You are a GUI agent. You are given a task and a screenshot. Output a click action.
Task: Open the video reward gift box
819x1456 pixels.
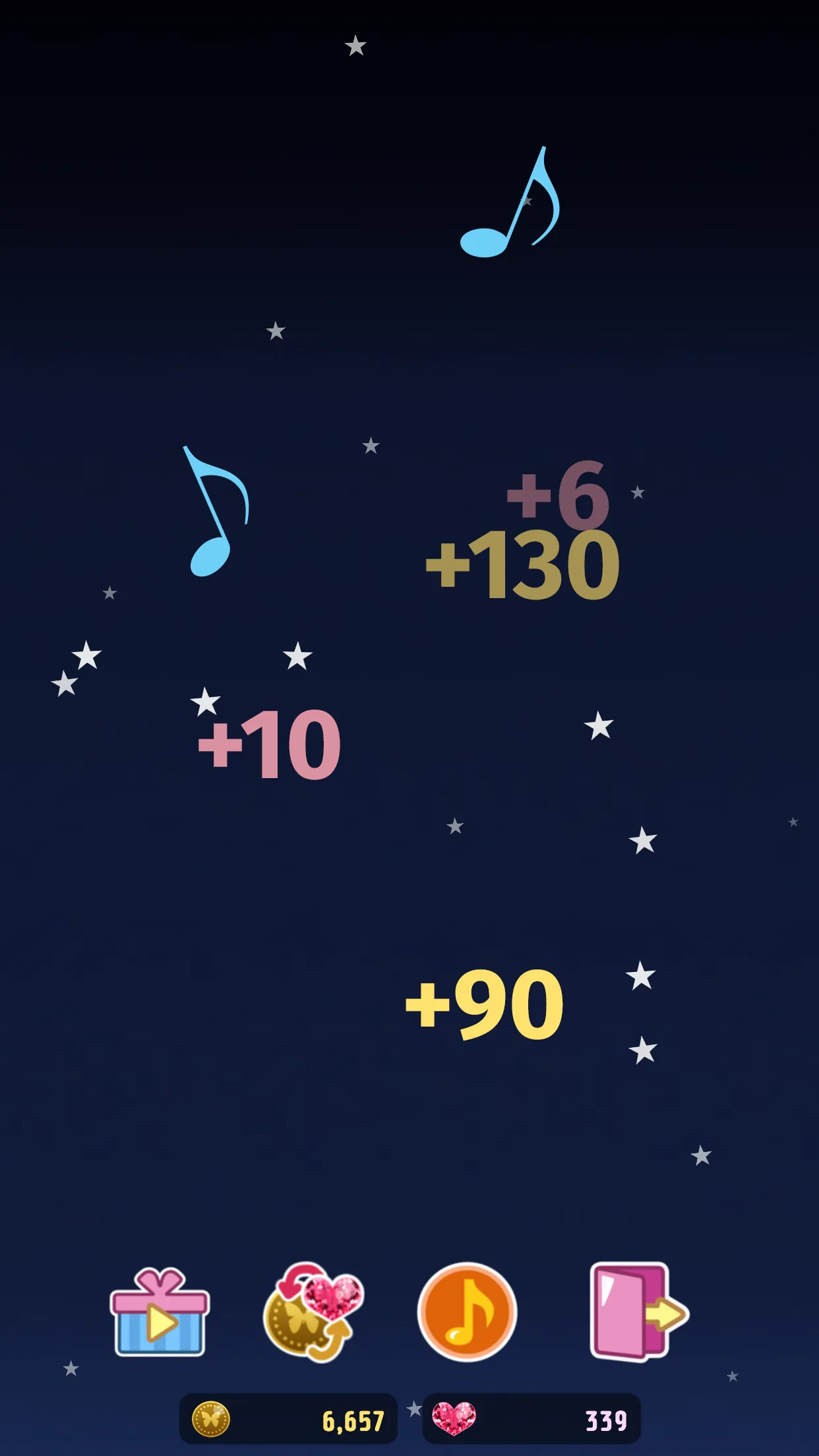click(x=160, y=1312)
